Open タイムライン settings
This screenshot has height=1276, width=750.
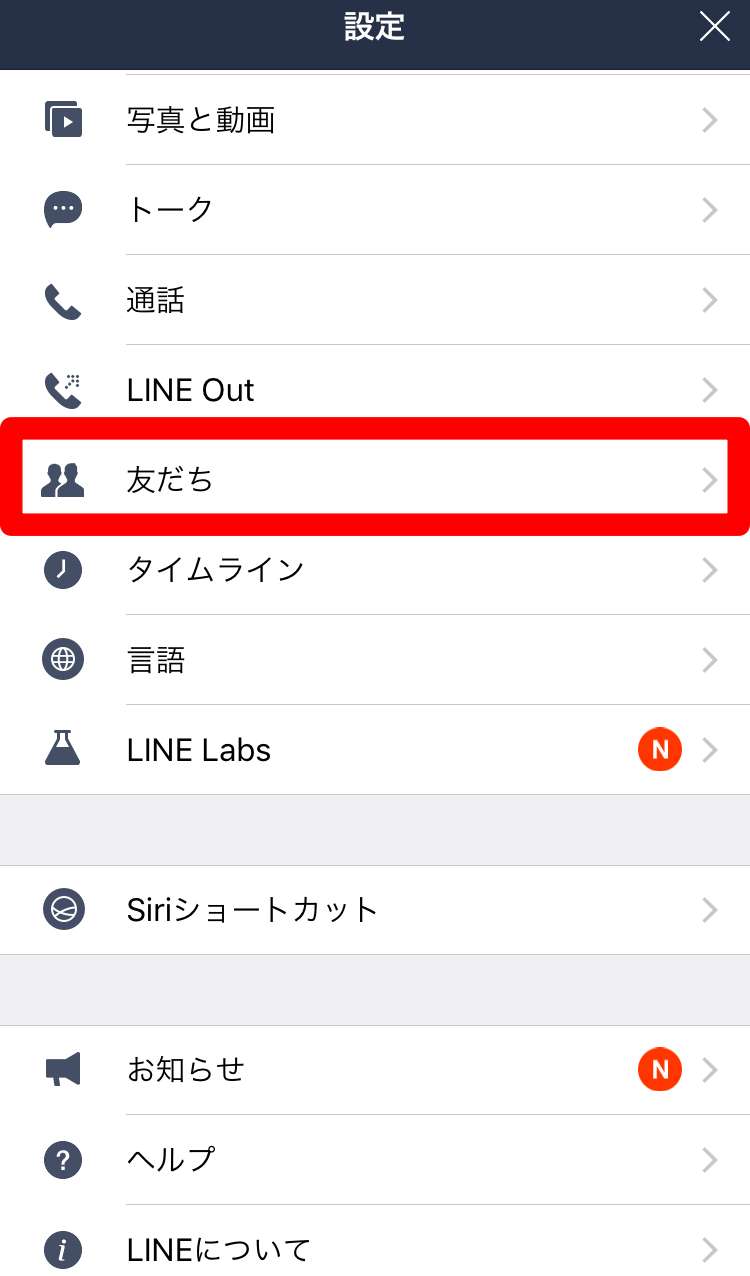pyautogui.click(x=375, y=570)
